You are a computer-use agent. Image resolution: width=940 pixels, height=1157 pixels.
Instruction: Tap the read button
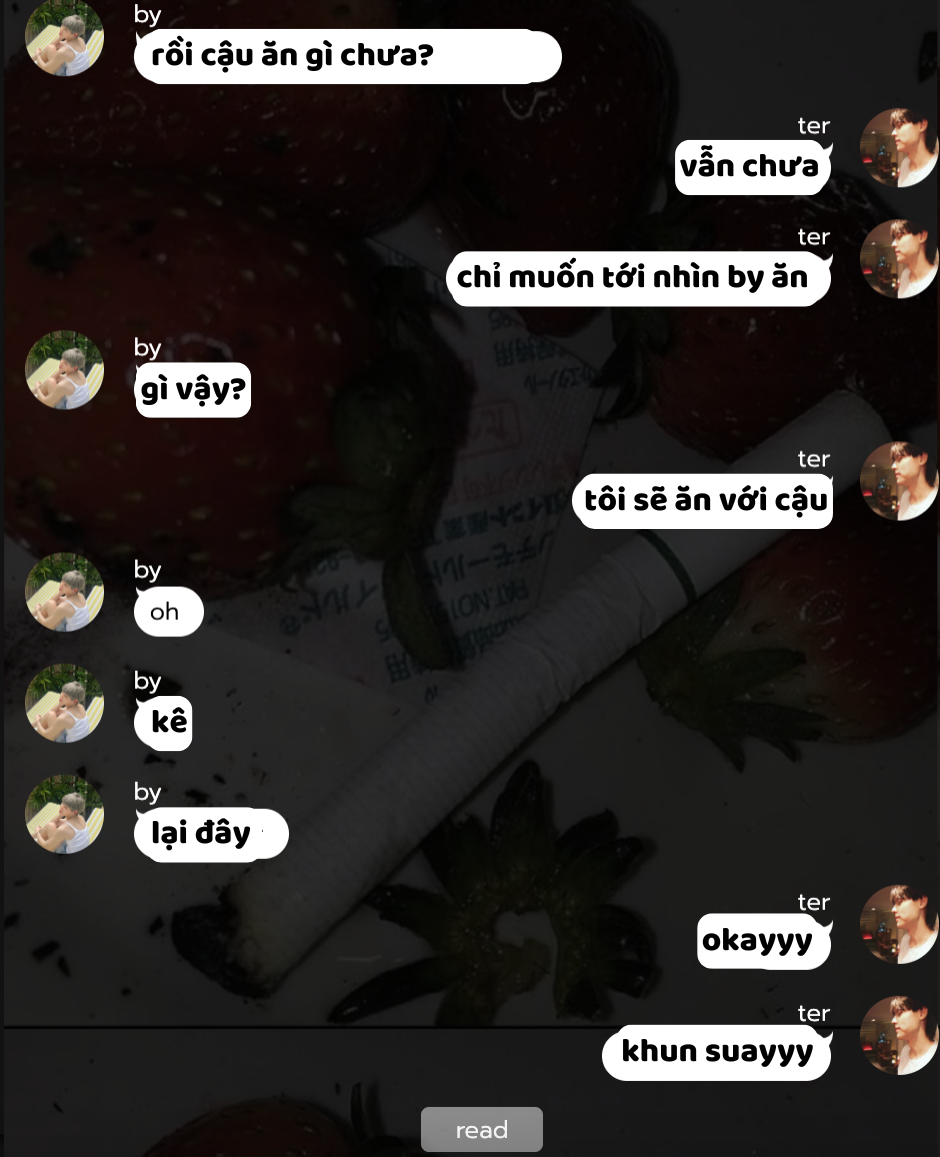coord(482,1129)
